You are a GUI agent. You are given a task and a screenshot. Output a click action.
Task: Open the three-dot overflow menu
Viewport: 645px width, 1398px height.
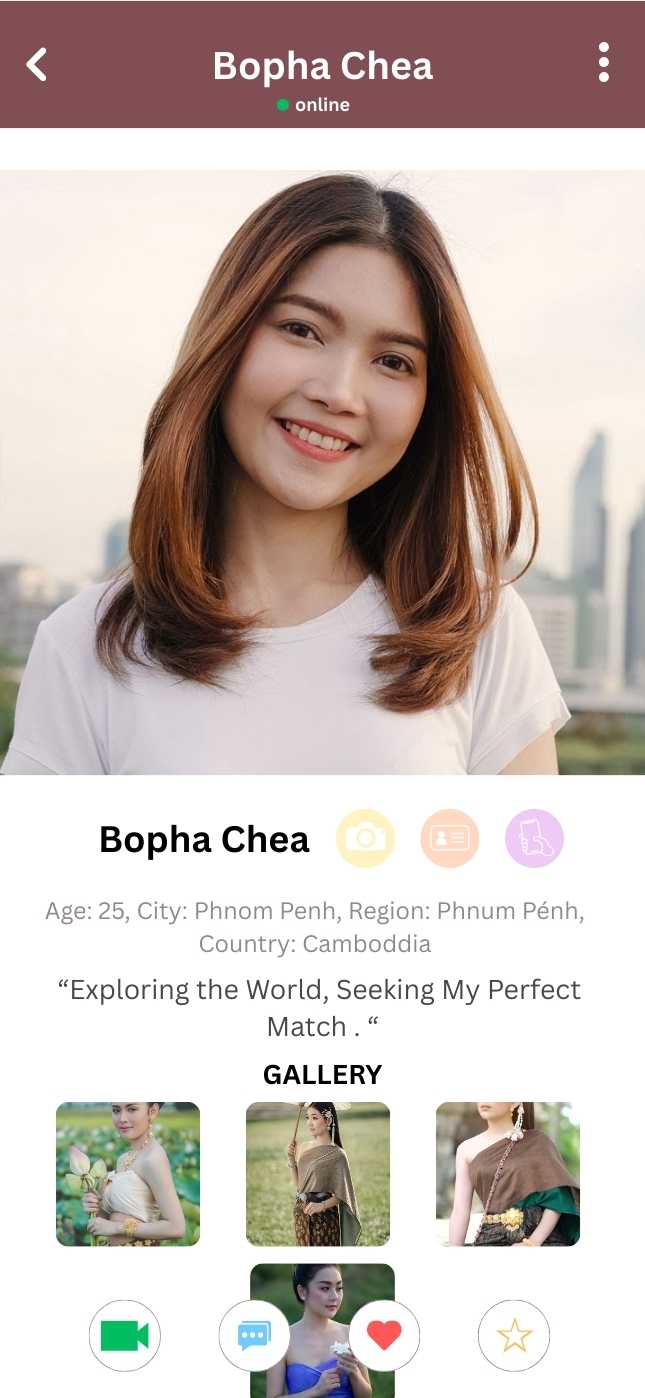tap(603, 62)
